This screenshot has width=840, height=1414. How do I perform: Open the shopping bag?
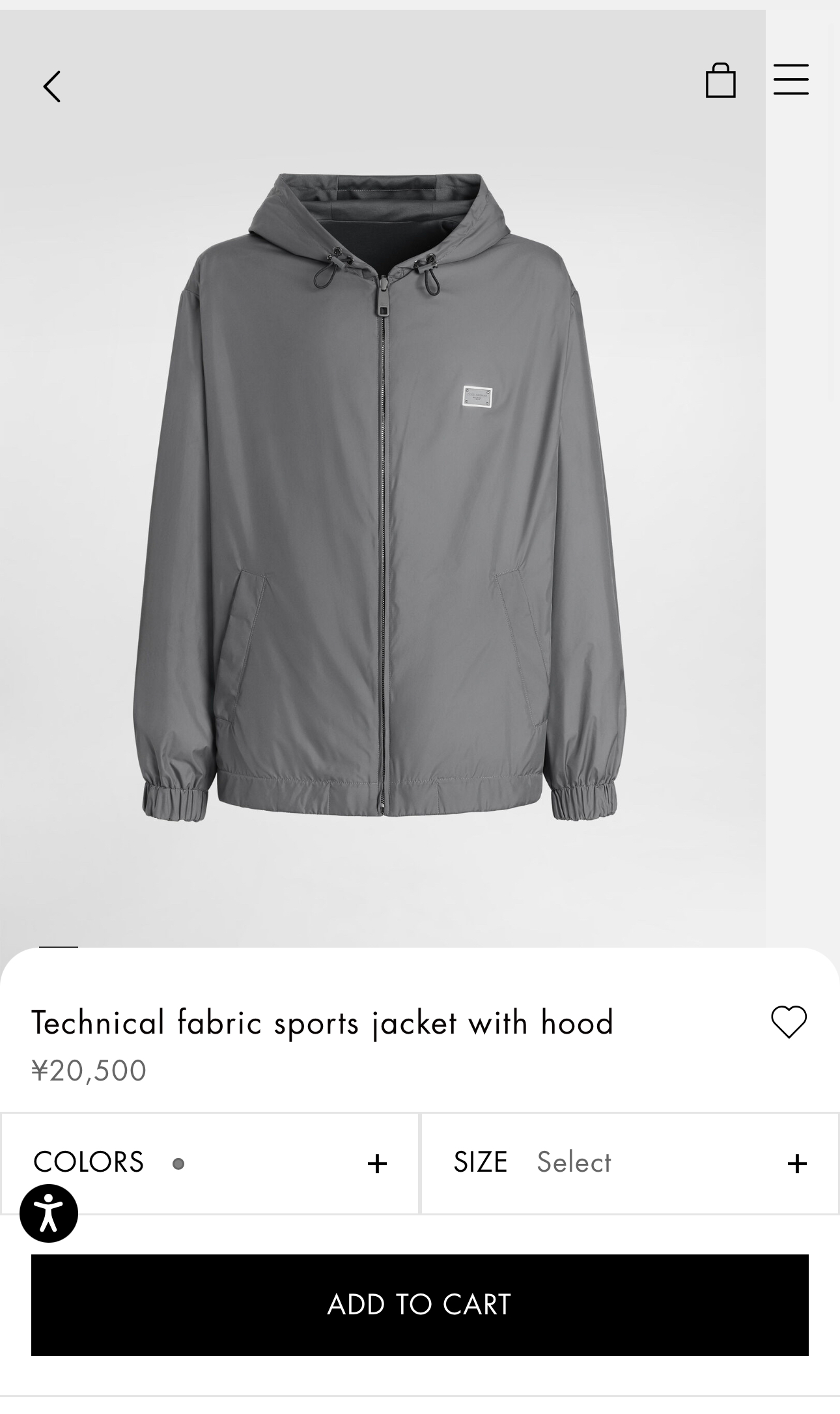coord(720,81)
